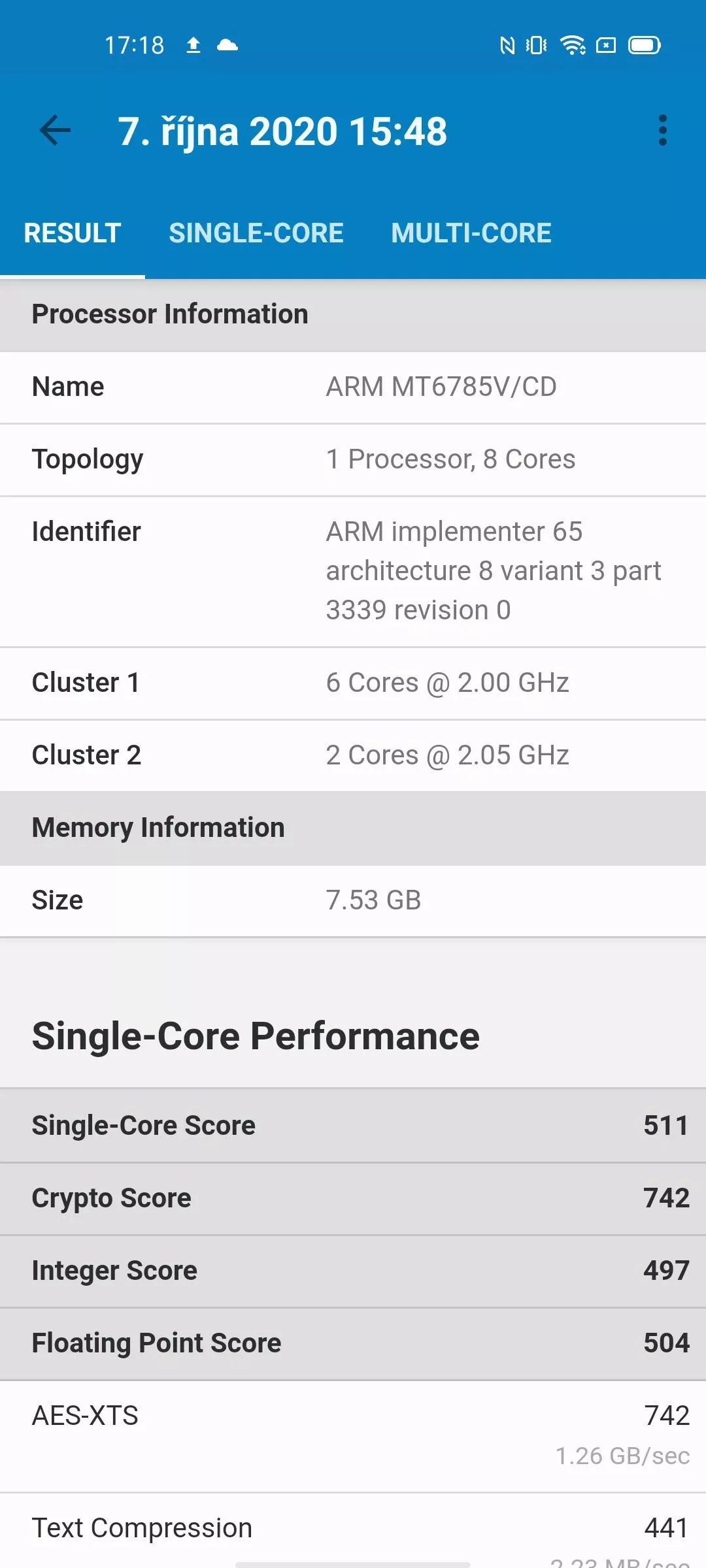Image resolution: width=706 pixels, height=1568 pixels.
Task: Go back using the arrow icon
Action: click(55, 131)
